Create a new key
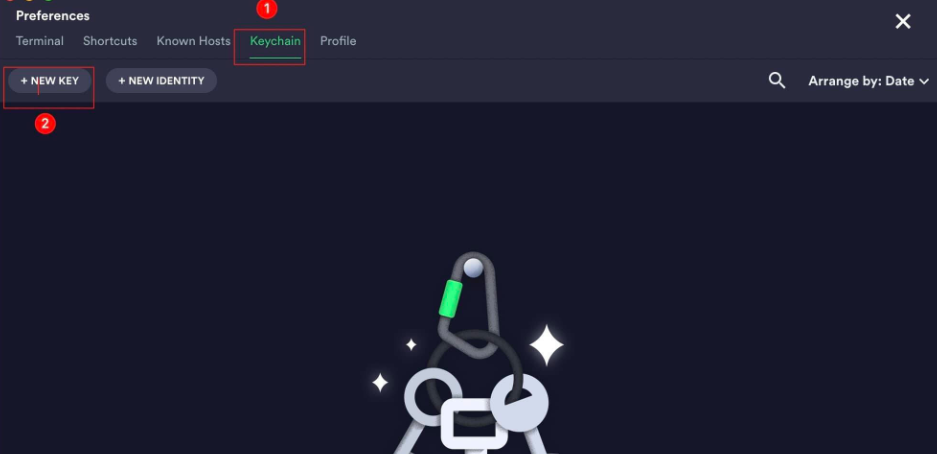The height and width of the screenshot is (454, 937). tap(50, 81)
